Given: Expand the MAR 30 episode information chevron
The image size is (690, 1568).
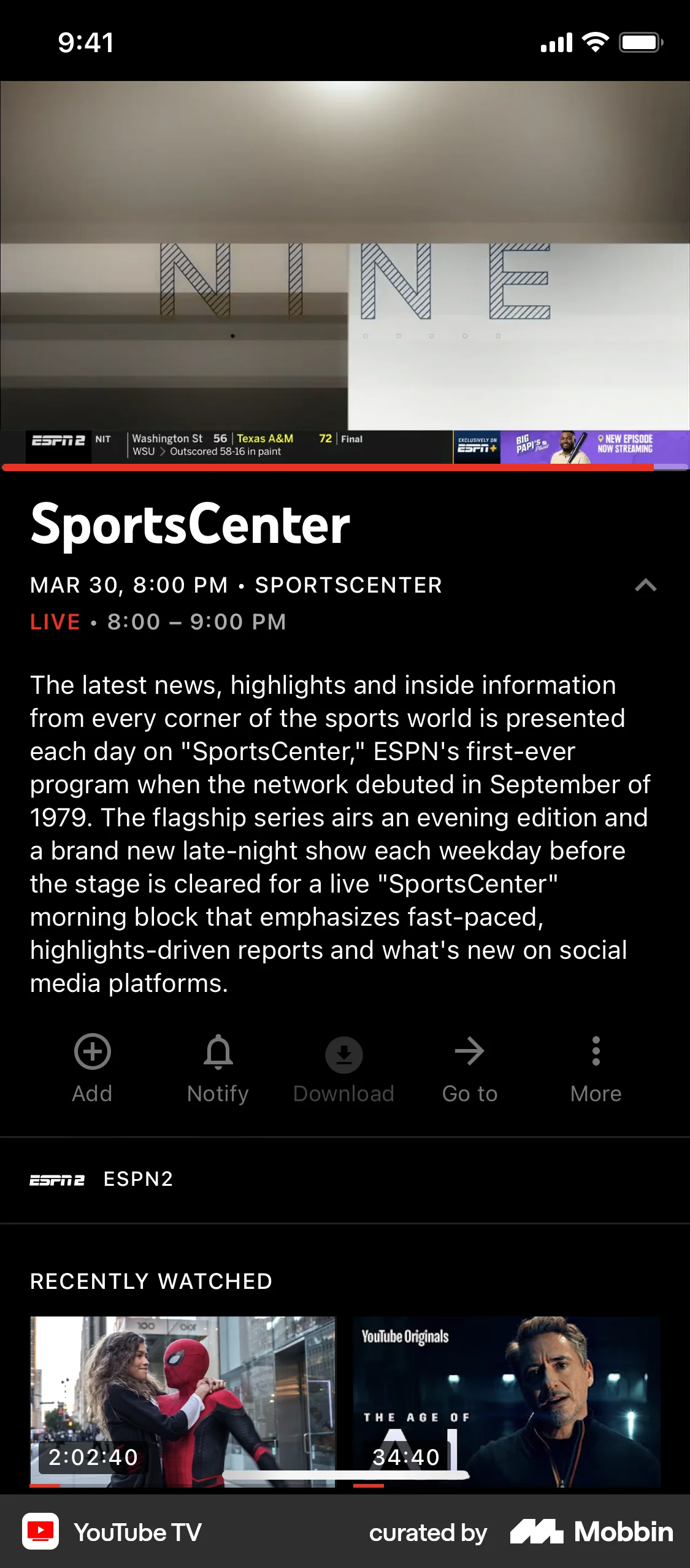Looking at the screenshot, I should pyautogui.click(x=647, y=586).
